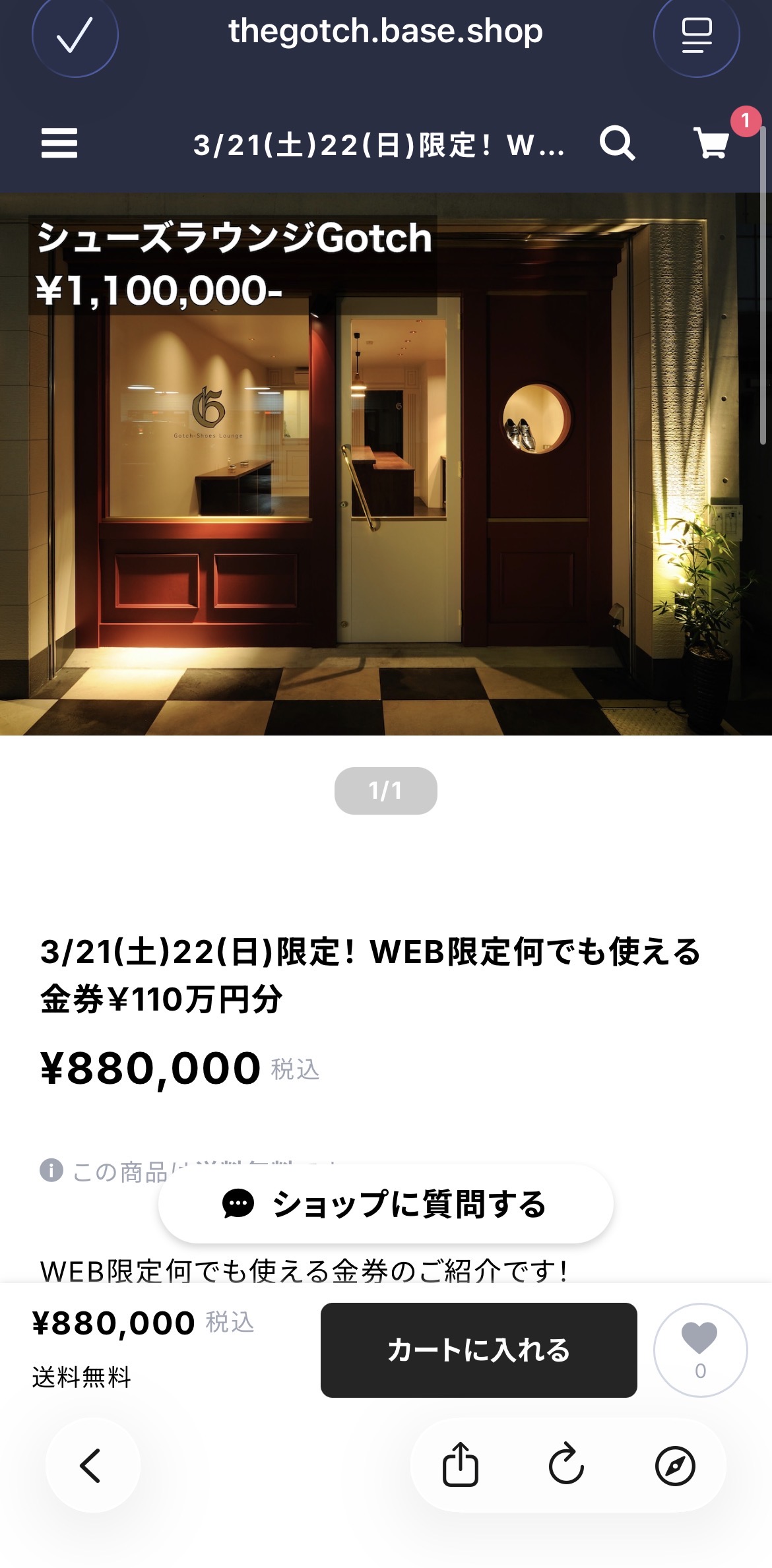
Task: Tap the thegotch.base.shop address bar
Action: point(385,32)
